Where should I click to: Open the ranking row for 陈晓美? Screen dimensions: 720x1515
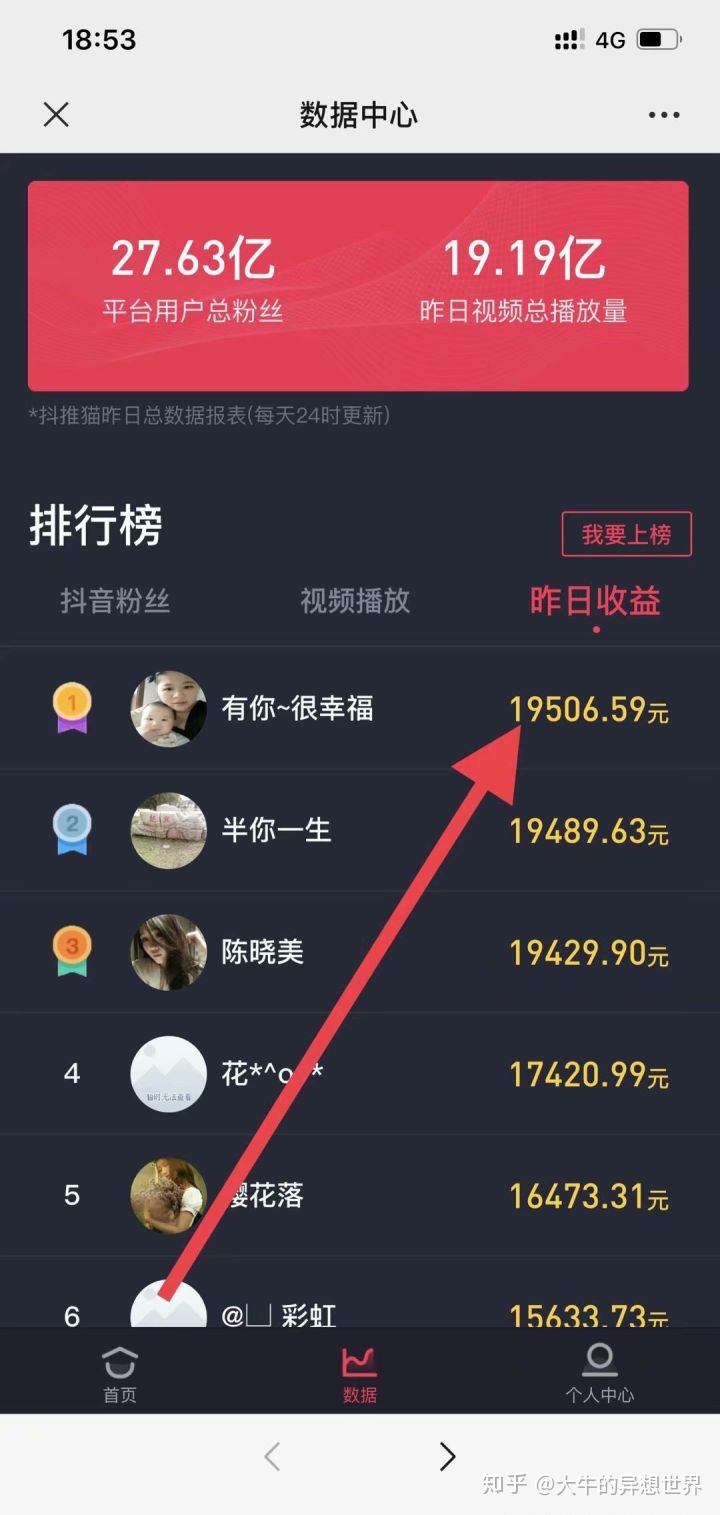(x=360, y=953)
